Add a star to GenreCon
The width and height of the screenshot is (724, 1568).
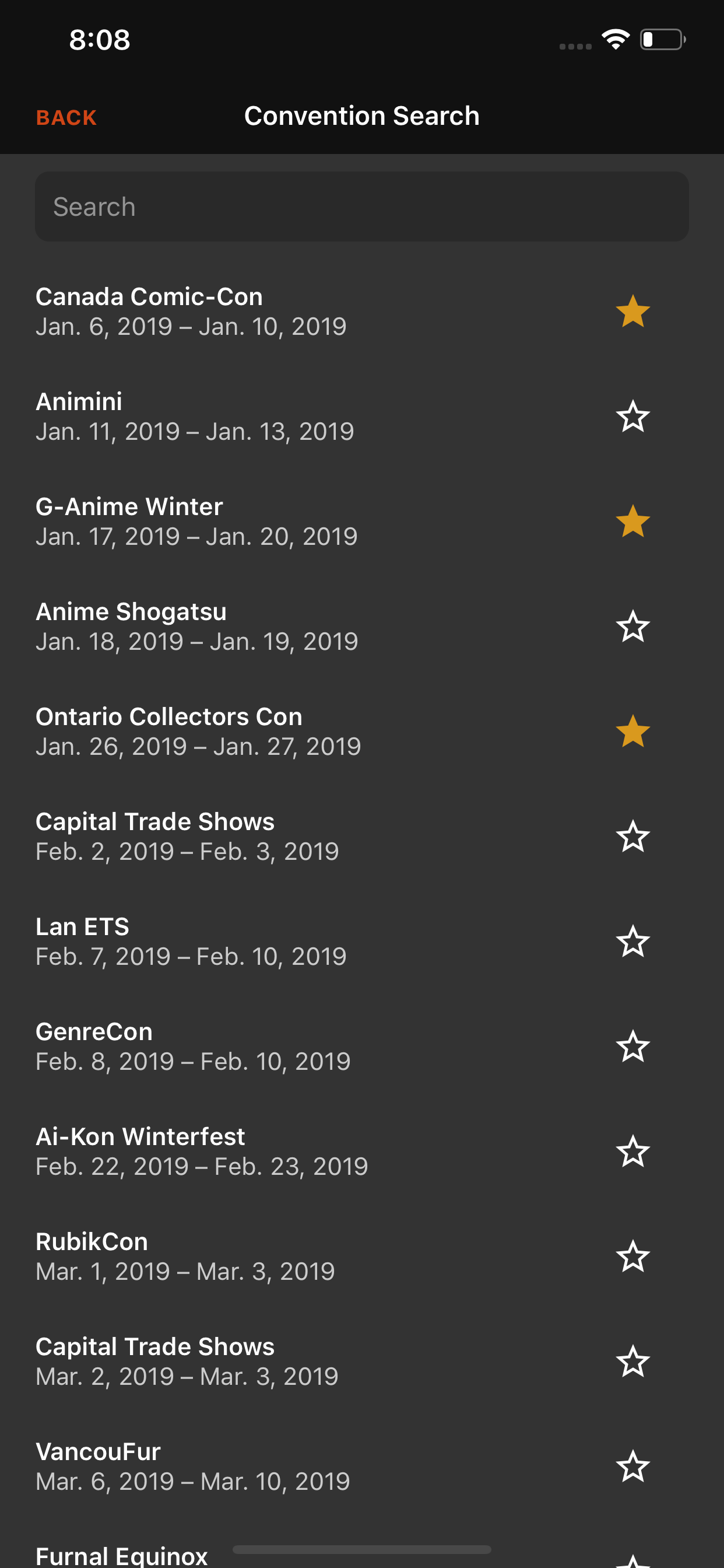point(632,1046)
